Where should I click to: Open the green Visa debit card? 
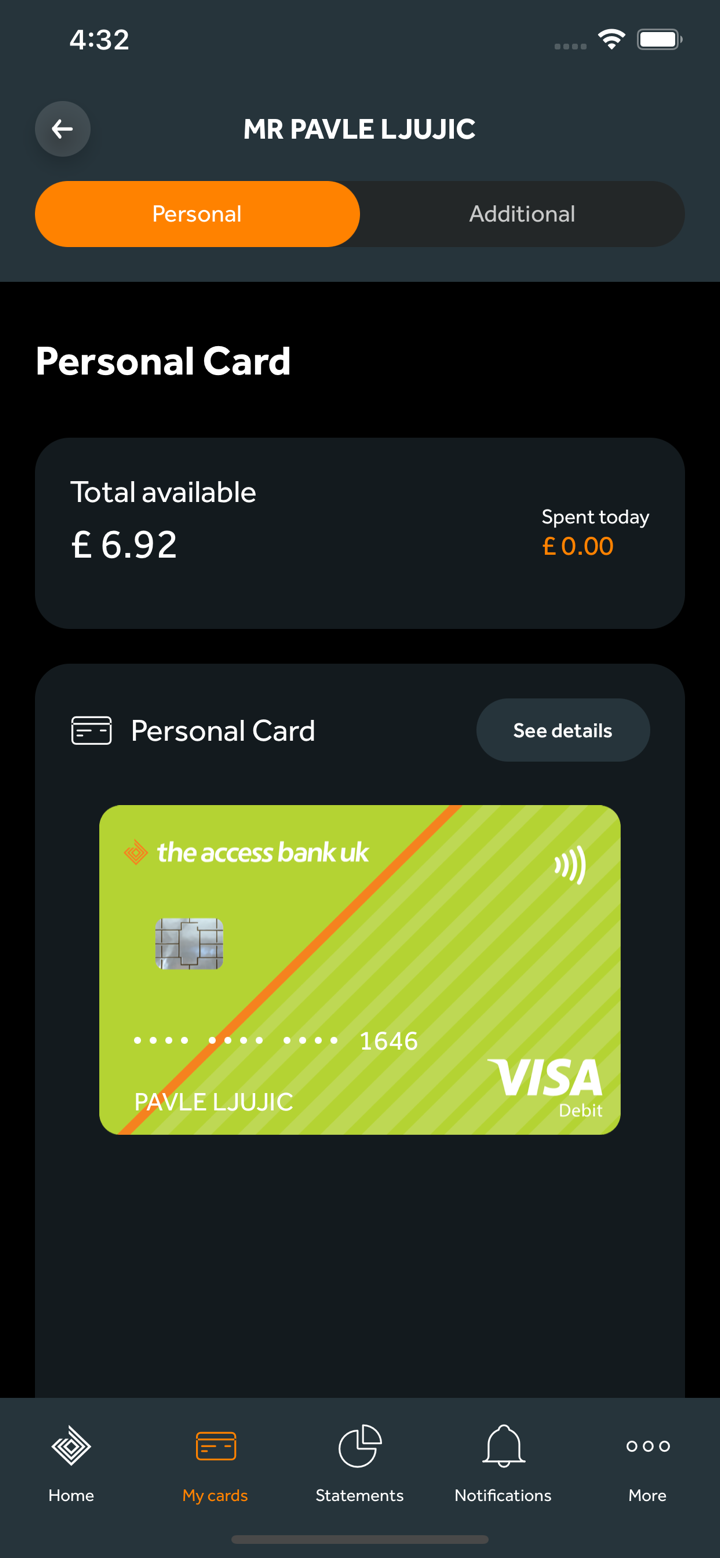coord(360,969)
